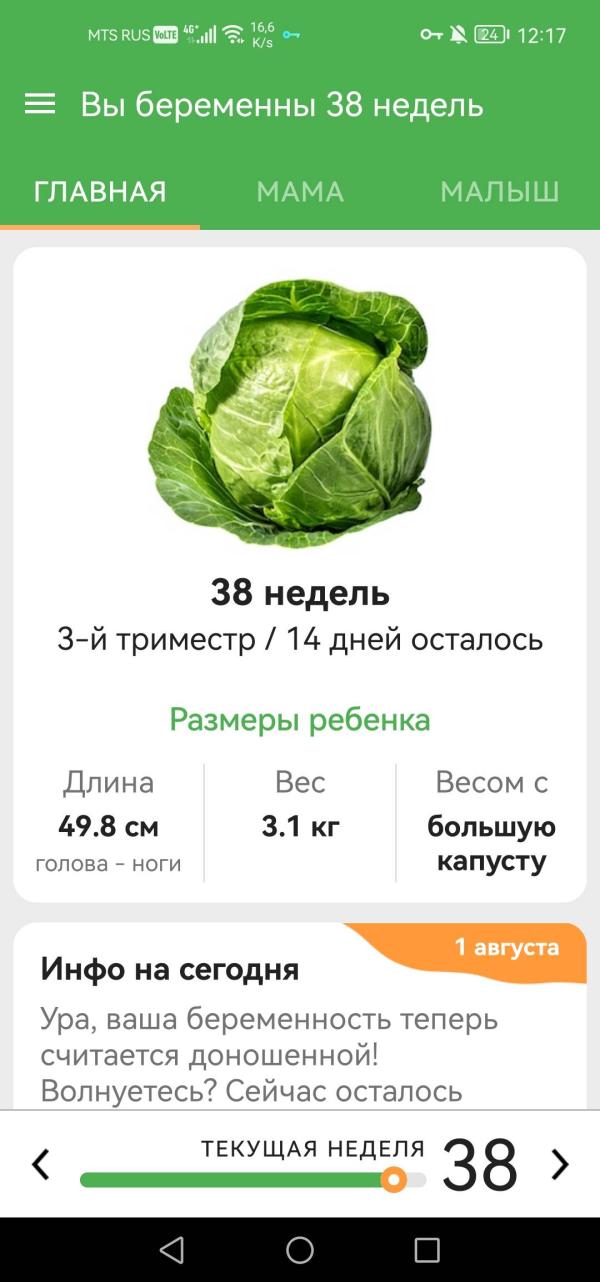Go to the next week arrow
The width and height of the screenshot is (600, 1282).
click(x=559, y=1164)
